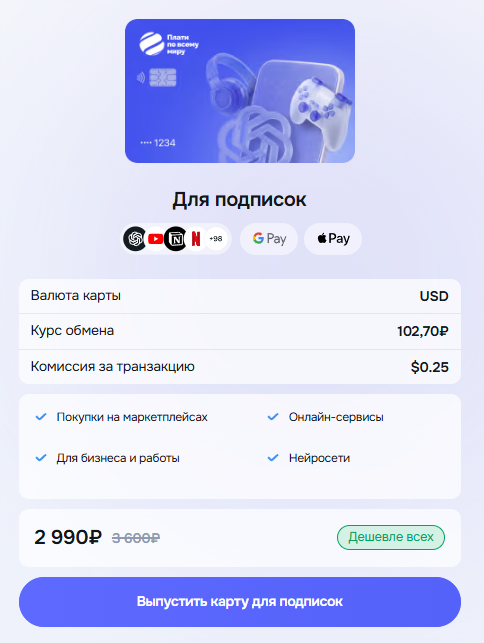
Task: Tap Выпустить карту для подписок button
Action: coord(240,602)
